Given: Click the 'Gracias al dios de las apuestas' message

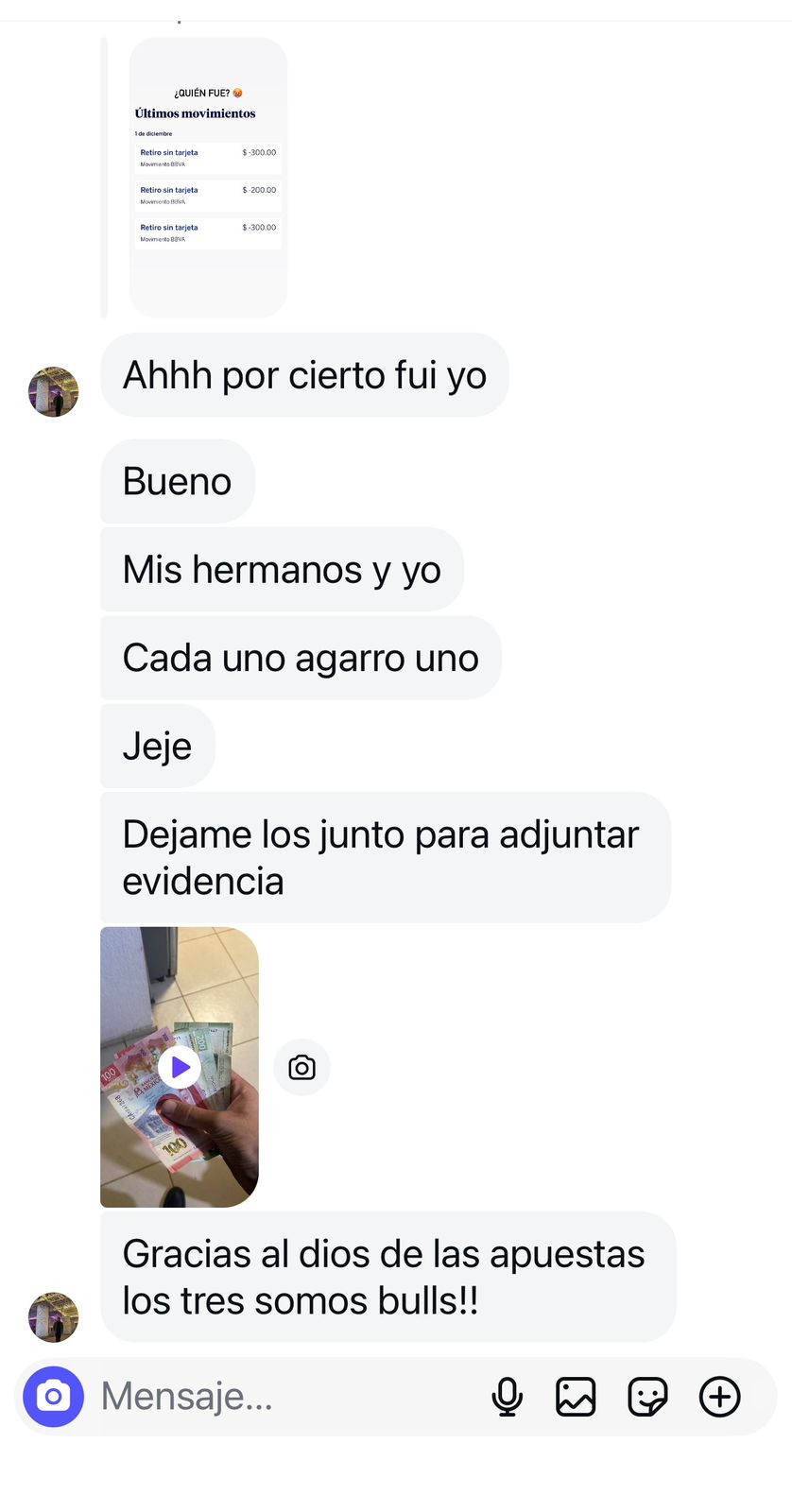Looking at the screenshot, I should [383, 1276].
